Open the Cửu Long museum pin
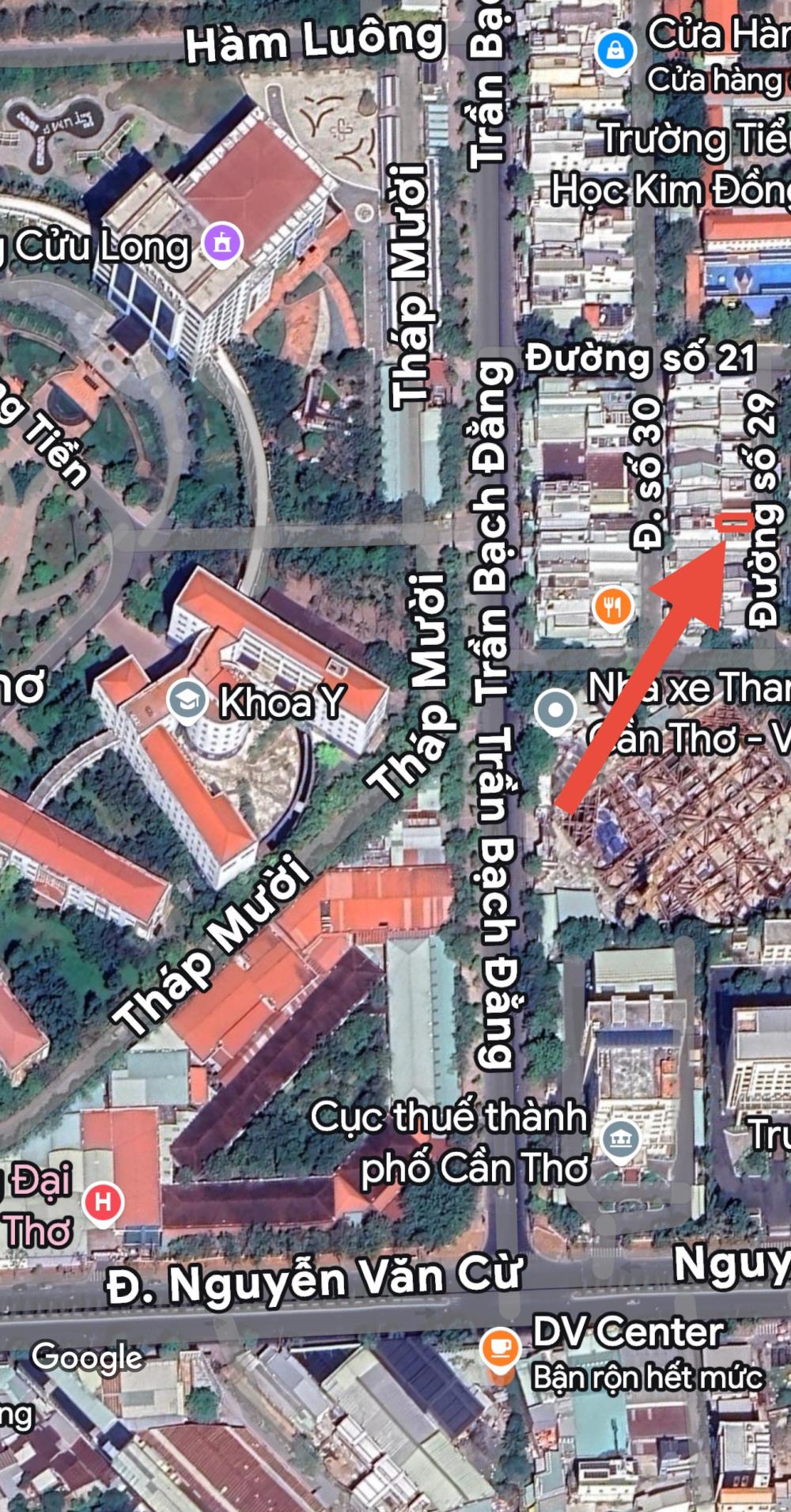This screenshot has width=791, height=1512. pos(224,242)
